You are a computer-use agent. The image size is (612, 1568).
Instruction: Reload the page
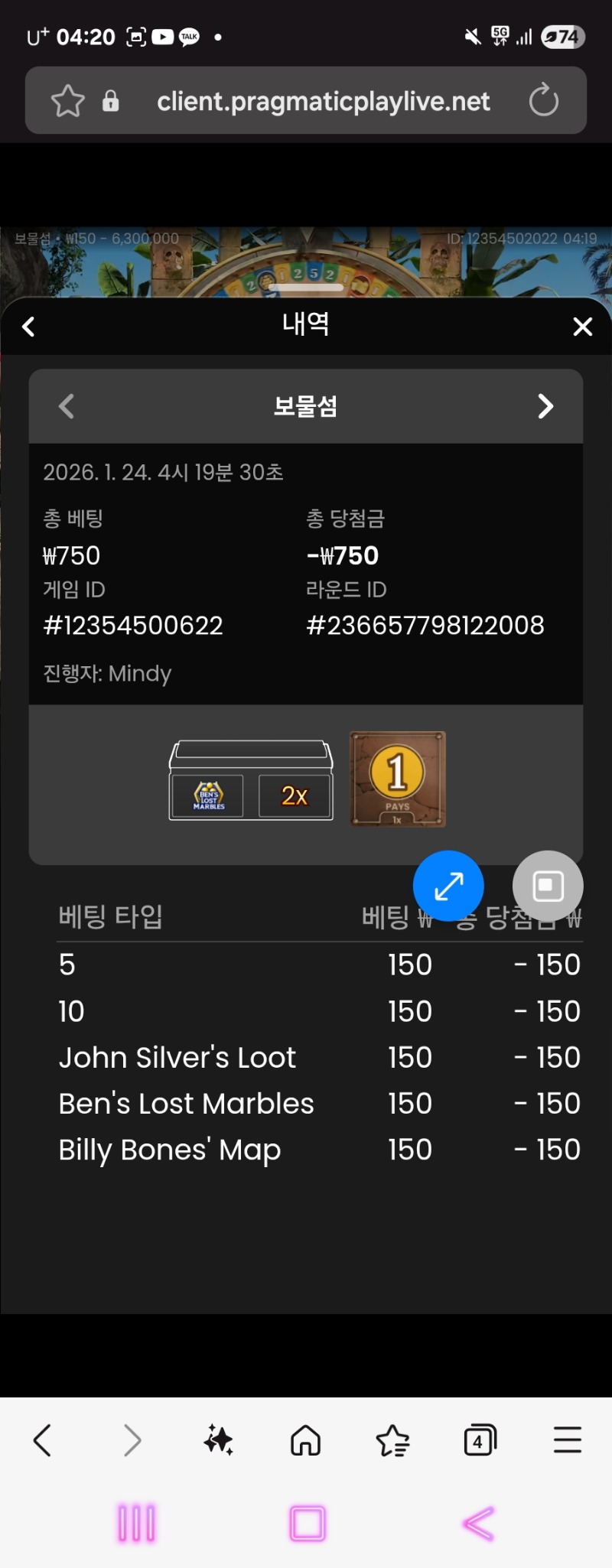[544, 101]
